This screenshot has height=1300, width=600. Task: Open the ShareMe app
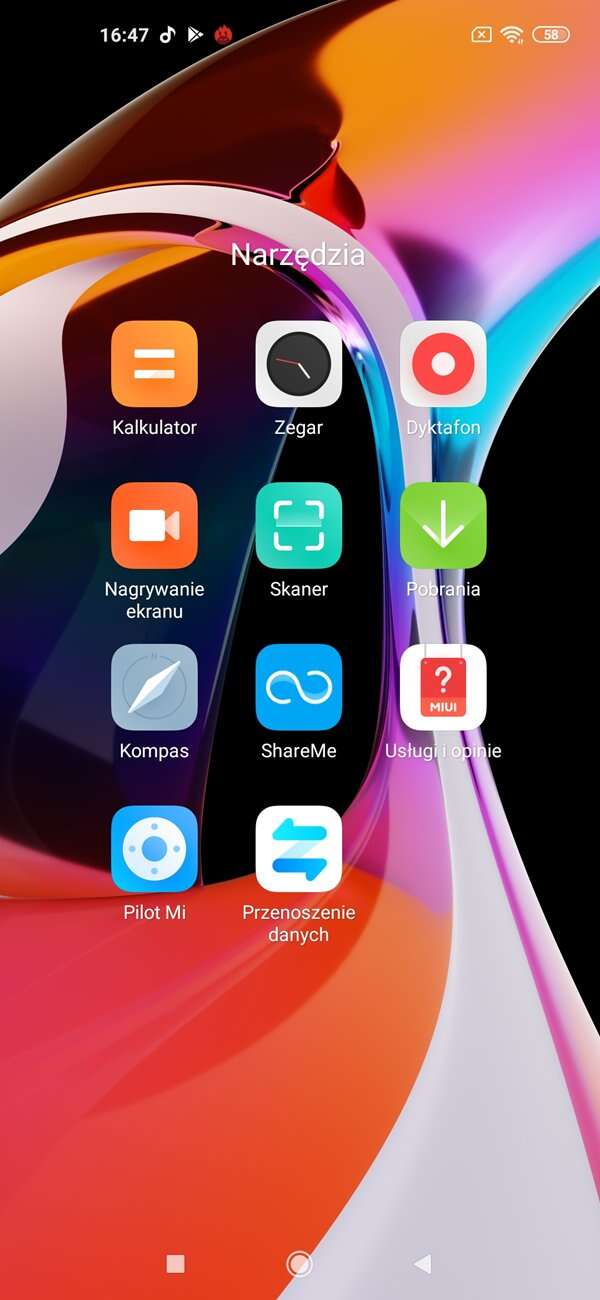pos(299,688)
